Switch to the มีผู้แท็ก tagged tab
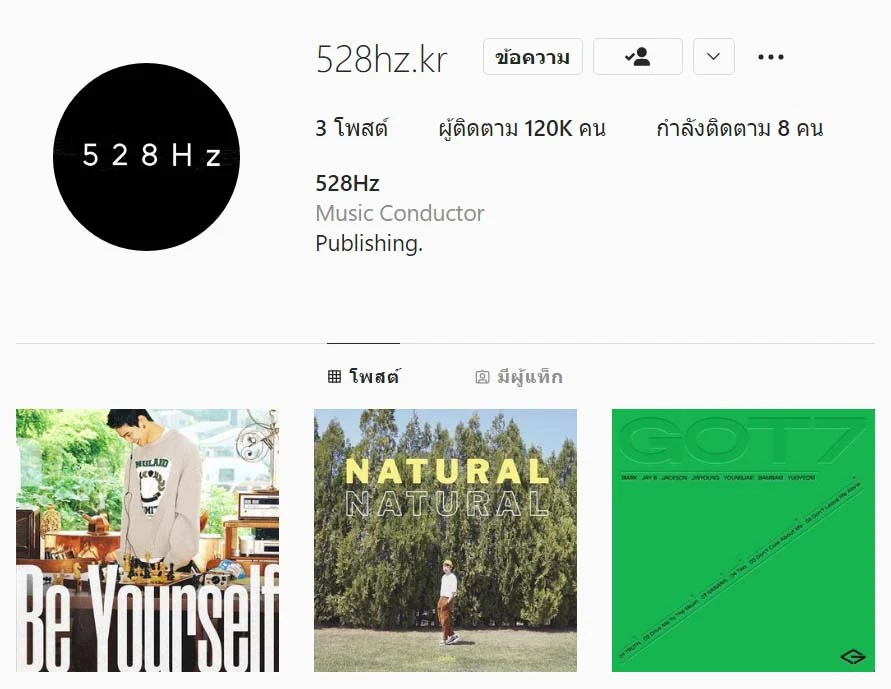The width and height of the screenshot is (891, 689). click(x=519, y=377)
